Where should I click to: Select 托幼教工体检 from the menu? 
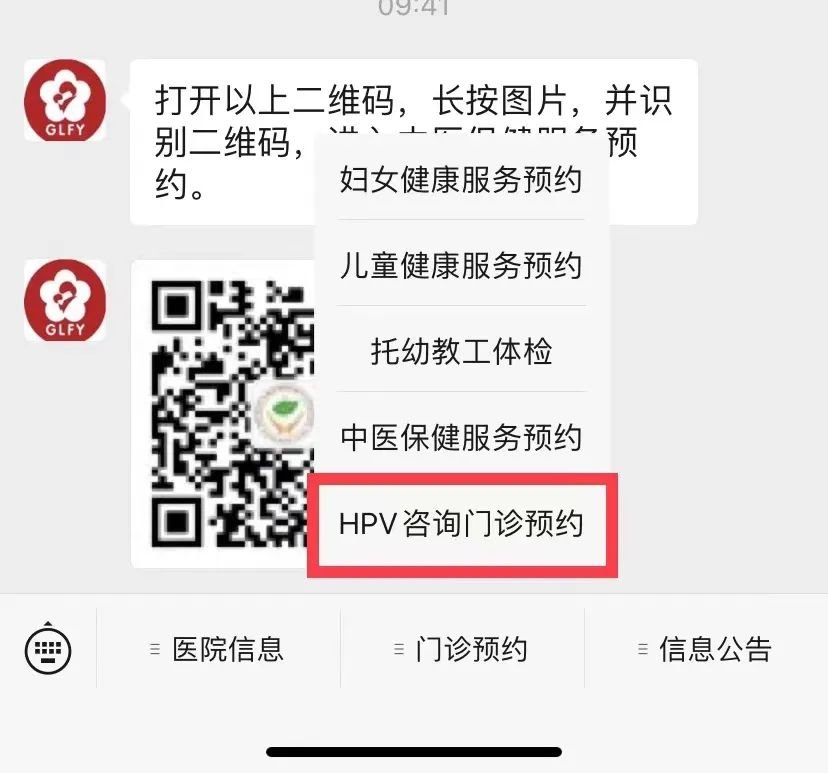click(x=461, y=352)
